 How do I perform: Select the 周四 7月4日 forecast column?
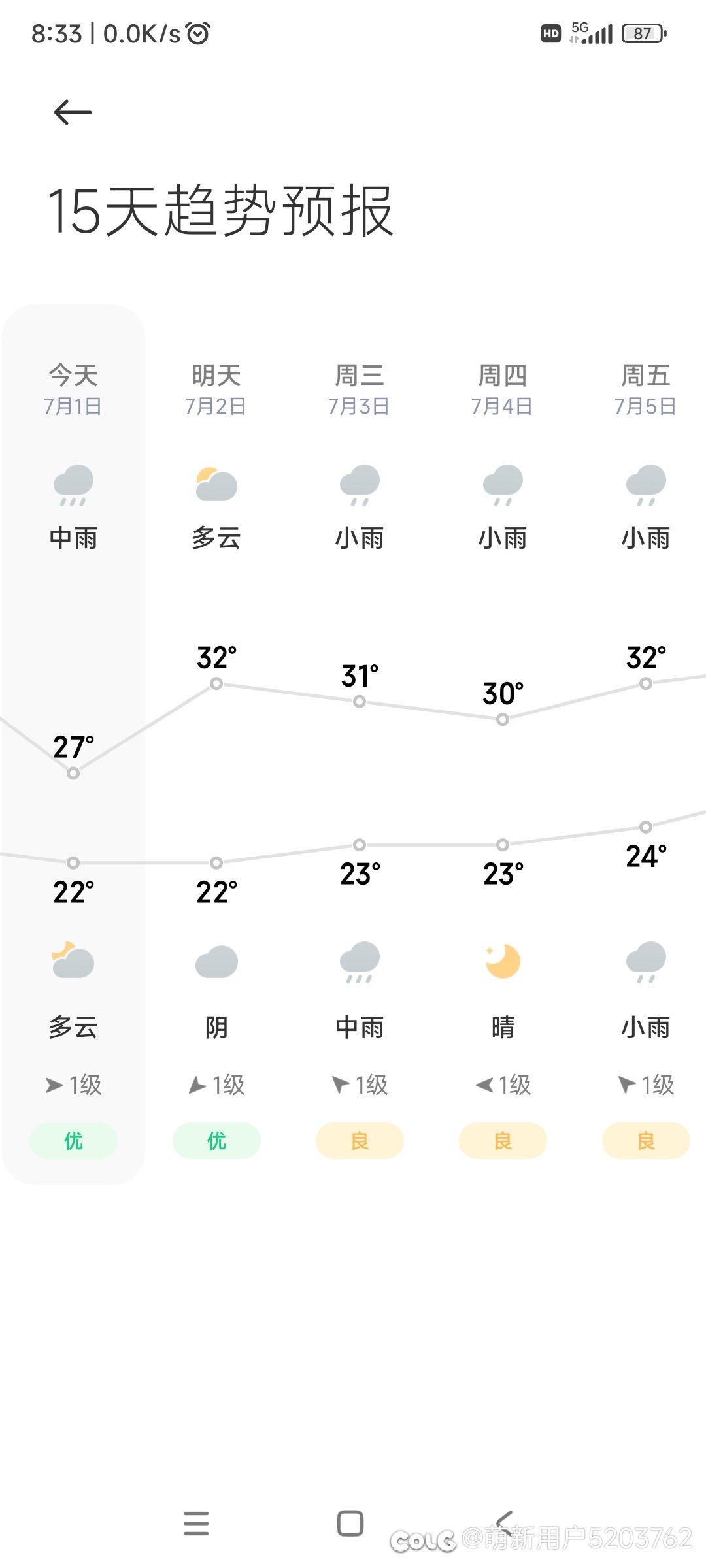pos(503,745)
